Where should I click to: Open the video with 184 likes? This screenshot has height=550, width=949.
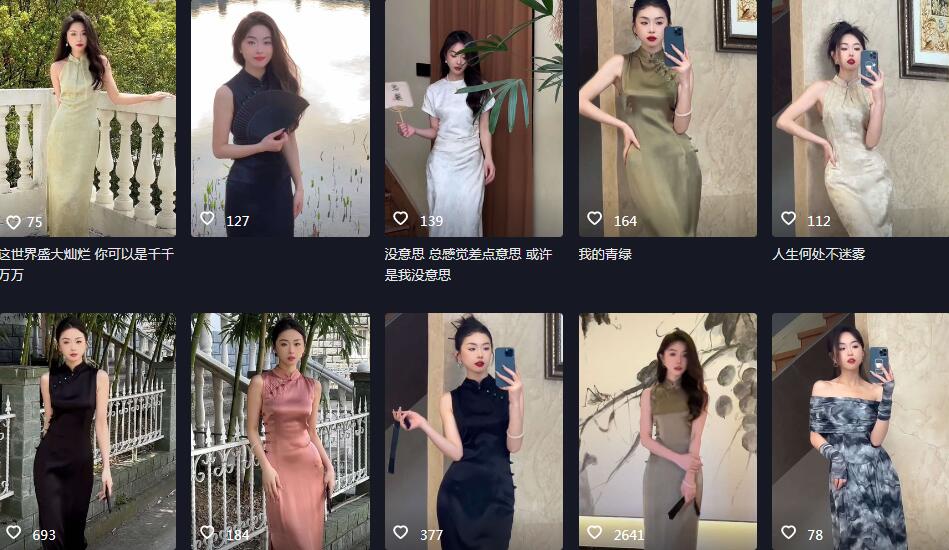point(280,430)
